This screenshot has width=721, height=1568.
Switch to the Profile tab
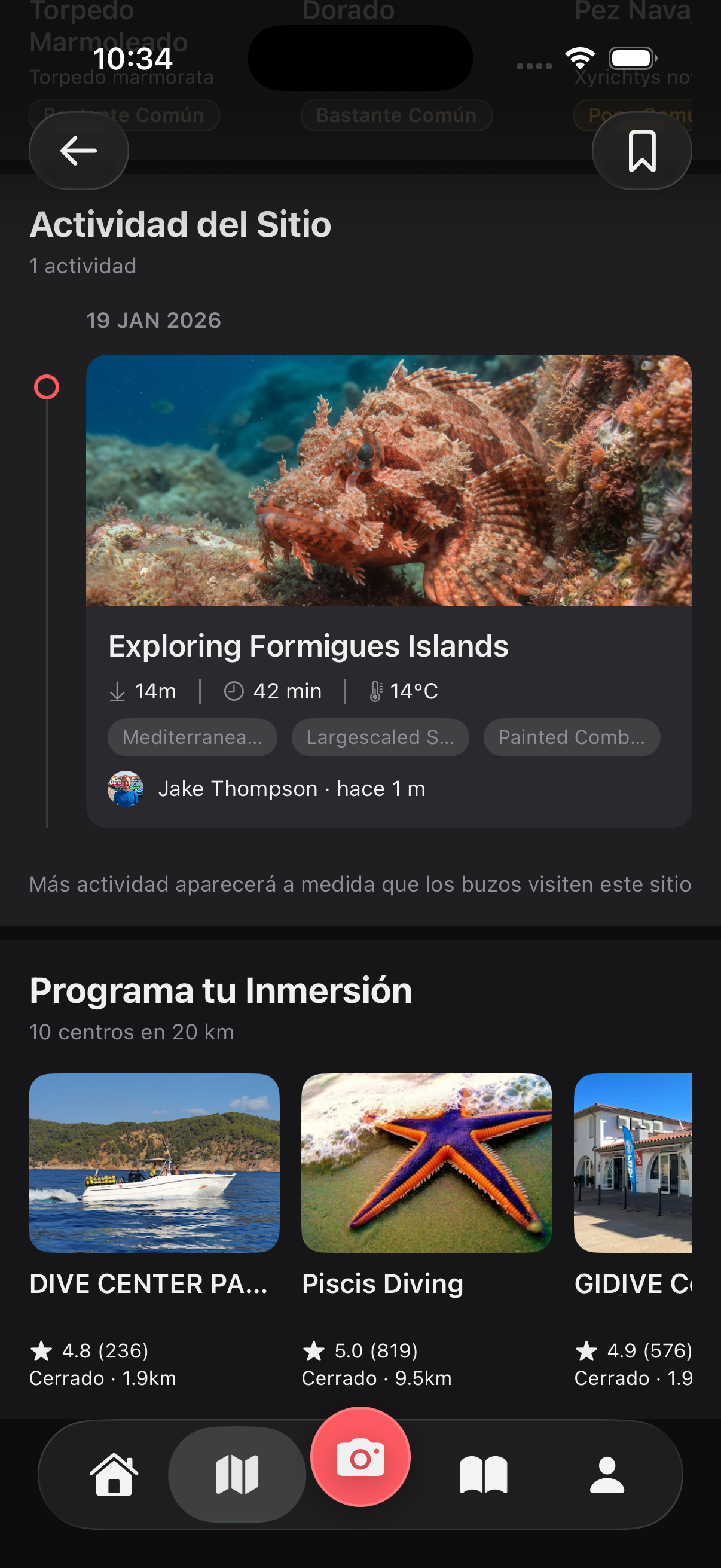coord(607,1474)
